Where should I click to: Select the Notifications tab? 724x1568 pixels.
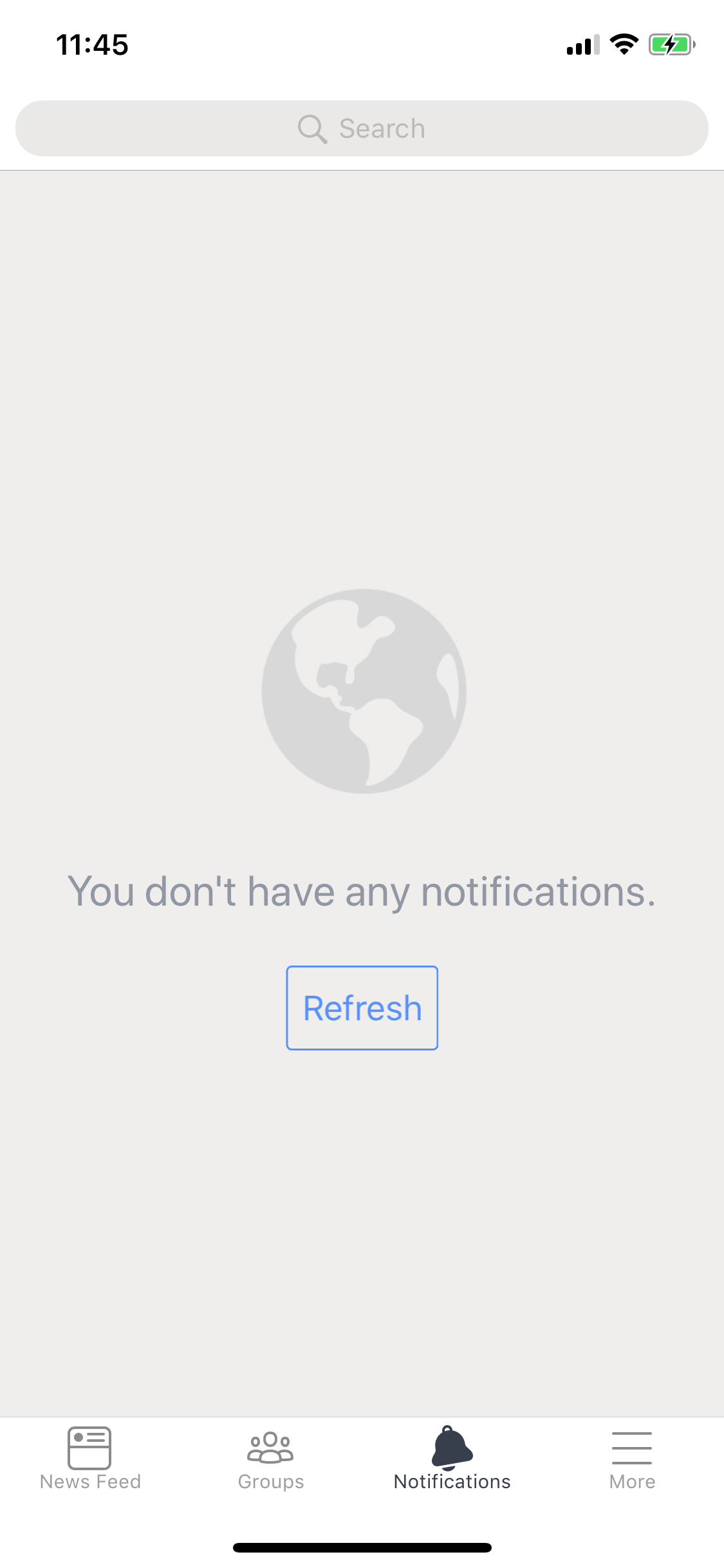(x=452, y=1459)
